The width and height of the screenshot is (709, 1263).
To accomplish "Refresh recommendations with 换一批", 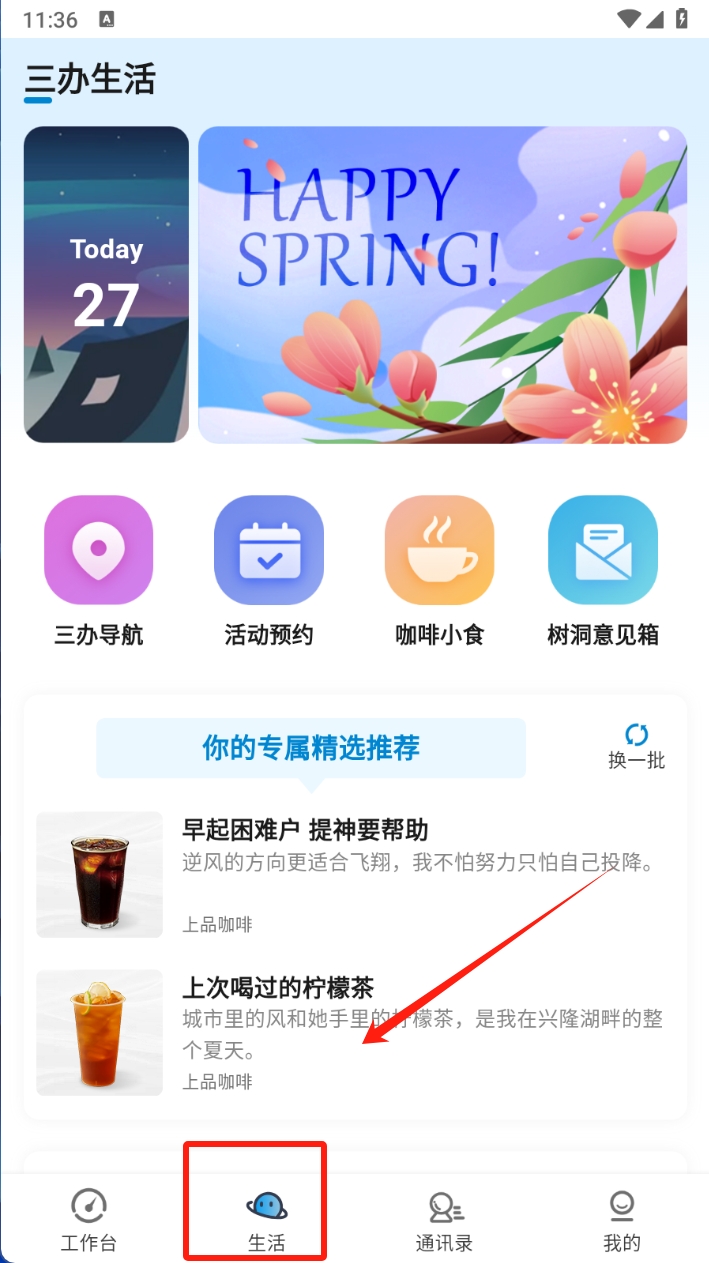I will click(636, 747).
